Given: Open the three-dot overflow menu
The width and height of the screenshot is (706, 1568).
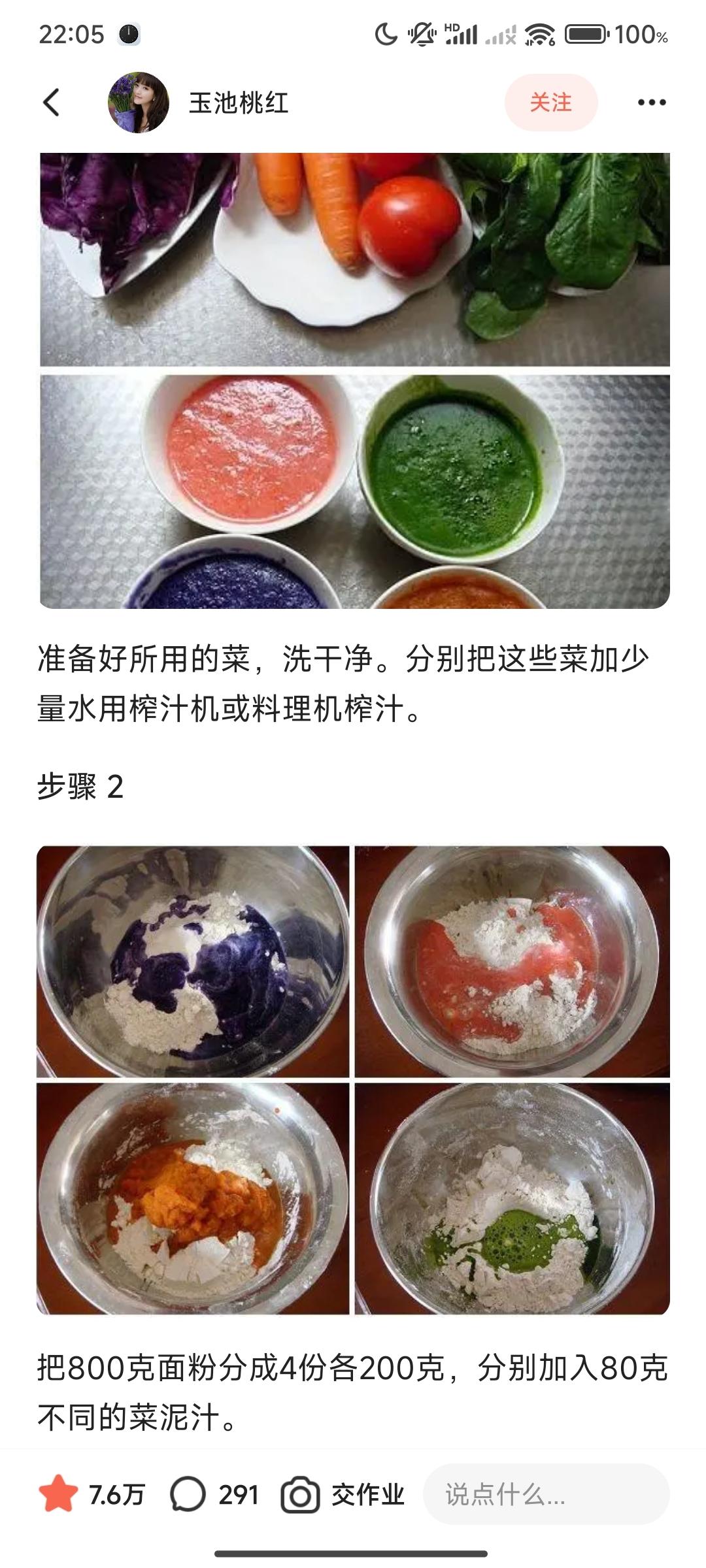Looking at the screenshot, I should click(651, 103).
